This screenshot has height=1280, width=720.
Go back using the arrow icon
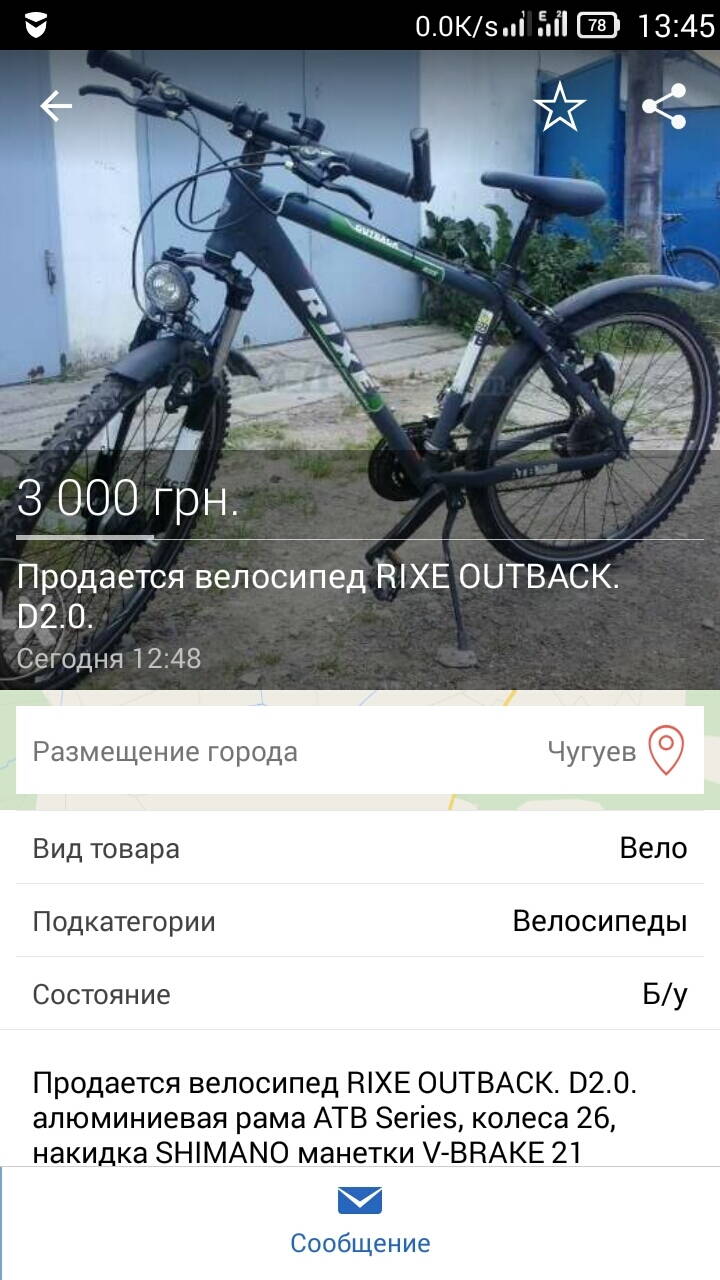(x=56, y=106)
